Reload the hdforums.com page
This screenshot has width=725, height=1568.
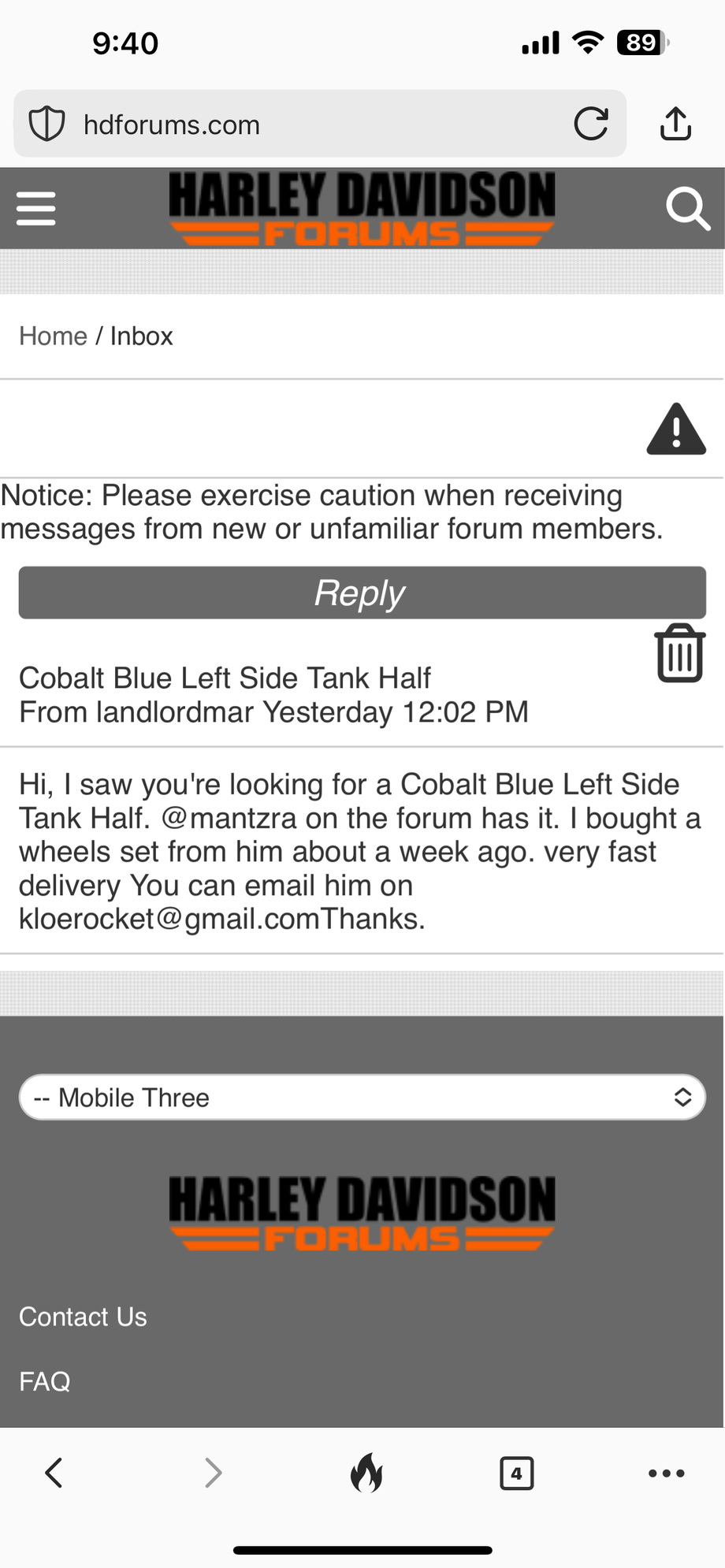coord(591,124)
